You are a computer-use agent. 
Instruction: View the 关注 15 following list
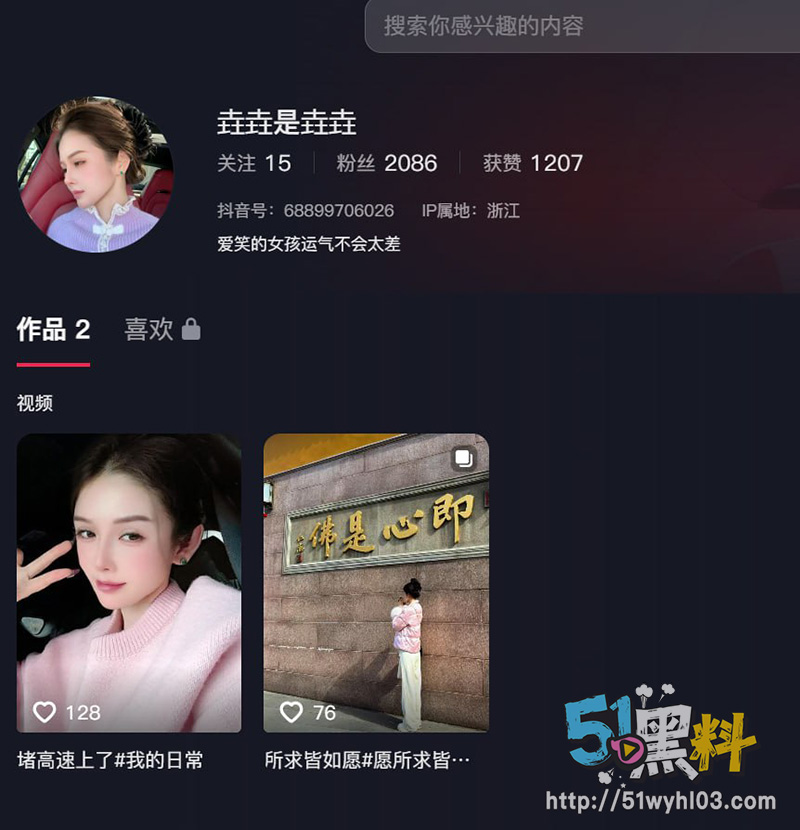pyautogui.click(x=254, y=163)
